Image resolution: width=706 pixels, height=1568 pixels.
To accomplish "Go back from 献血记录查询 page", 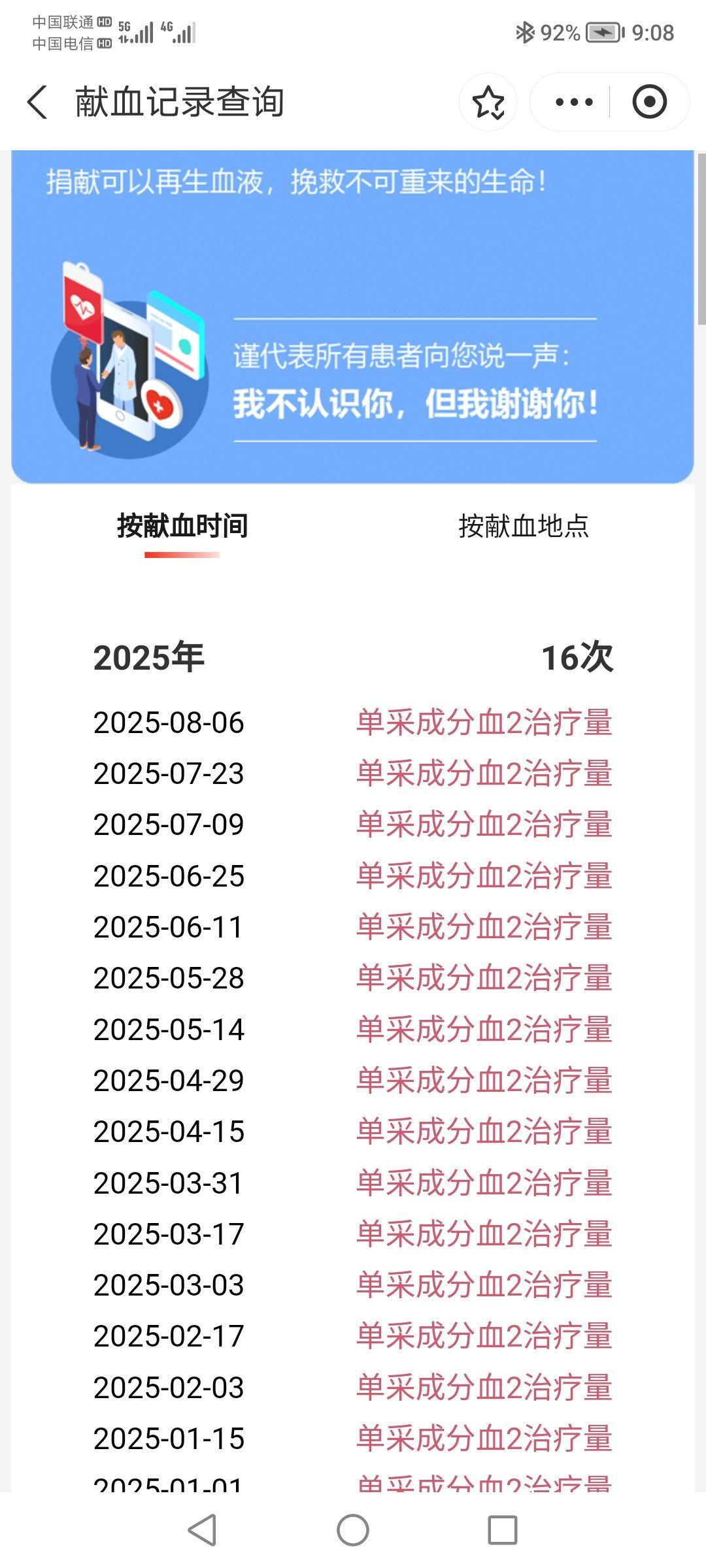I will point(38,103).
